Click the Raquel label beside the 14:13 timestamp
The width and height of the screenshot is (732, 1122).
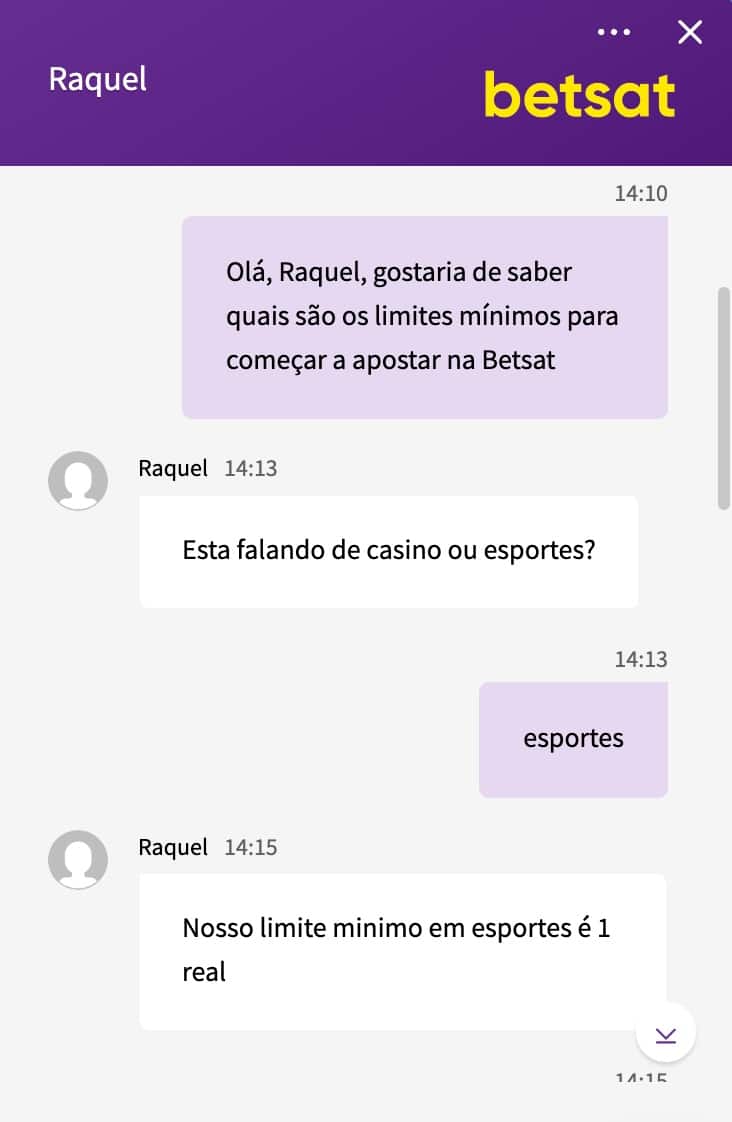point(172,468)
